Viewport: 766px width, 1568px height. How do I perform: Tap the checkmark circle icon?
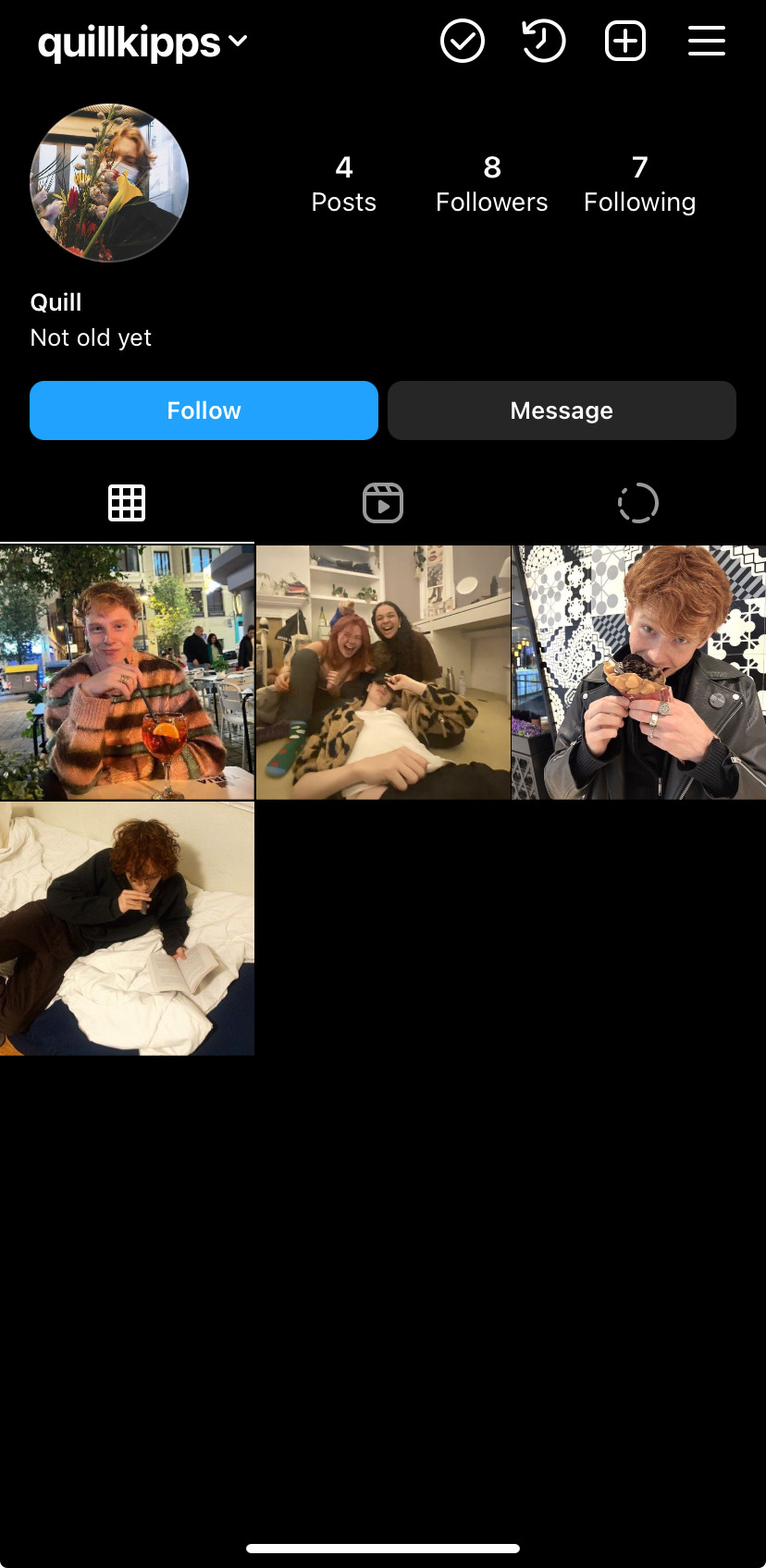click(x=463, y=42)
